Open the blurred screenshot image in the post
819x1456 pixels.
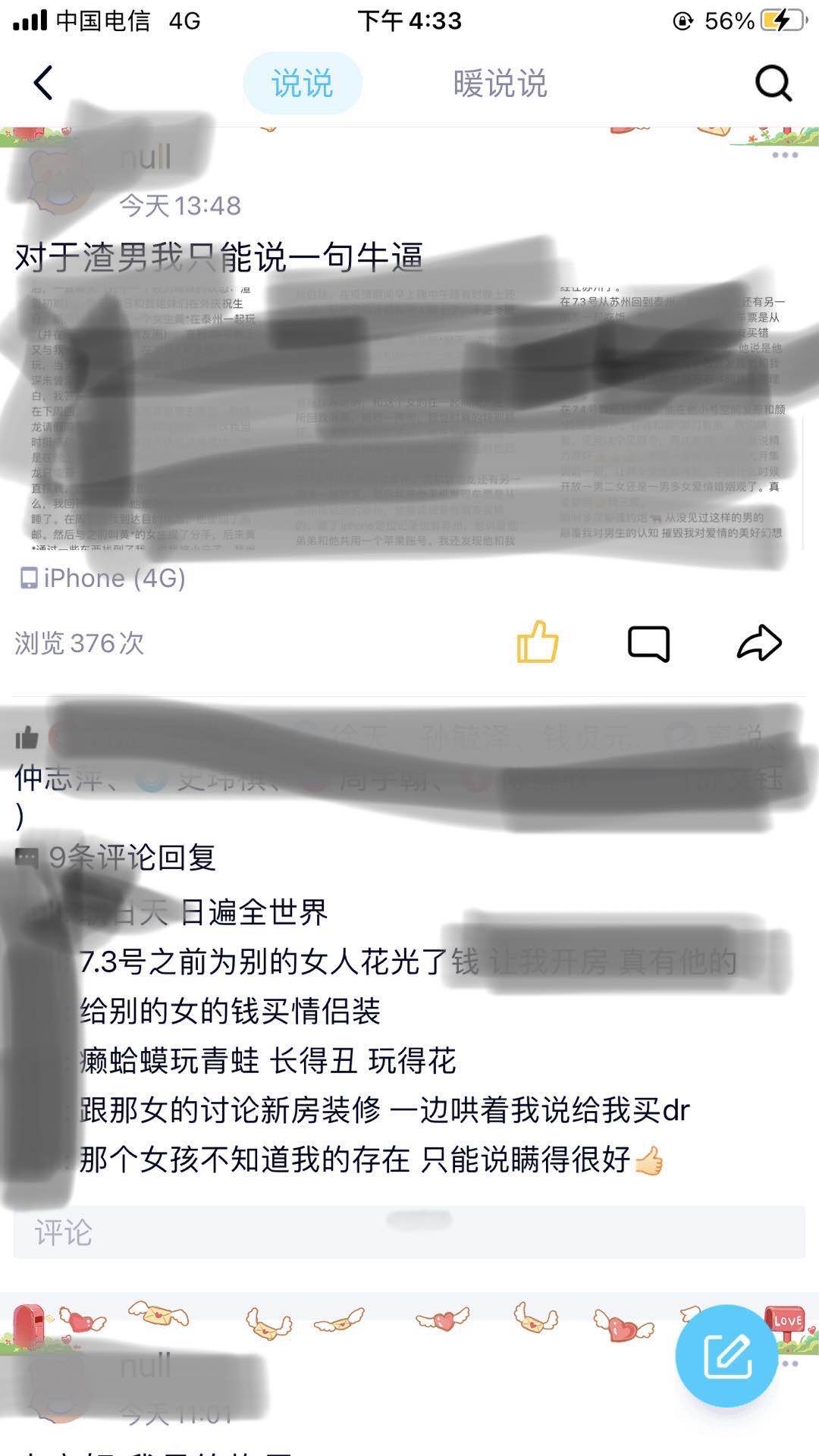point(409,417)
